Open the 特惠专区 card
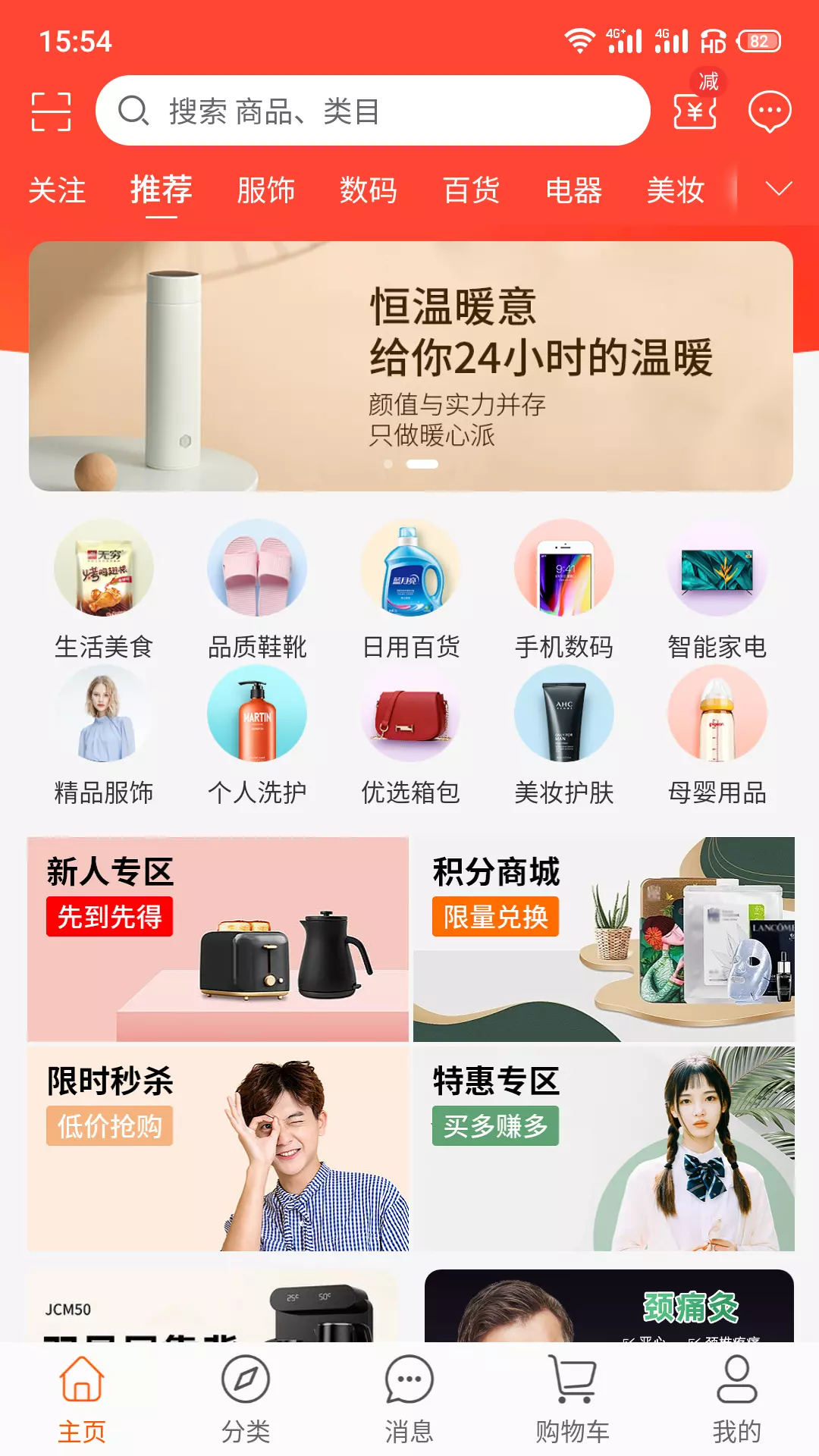Viewport: 819px width, 1456px height. click(604, 1148)
